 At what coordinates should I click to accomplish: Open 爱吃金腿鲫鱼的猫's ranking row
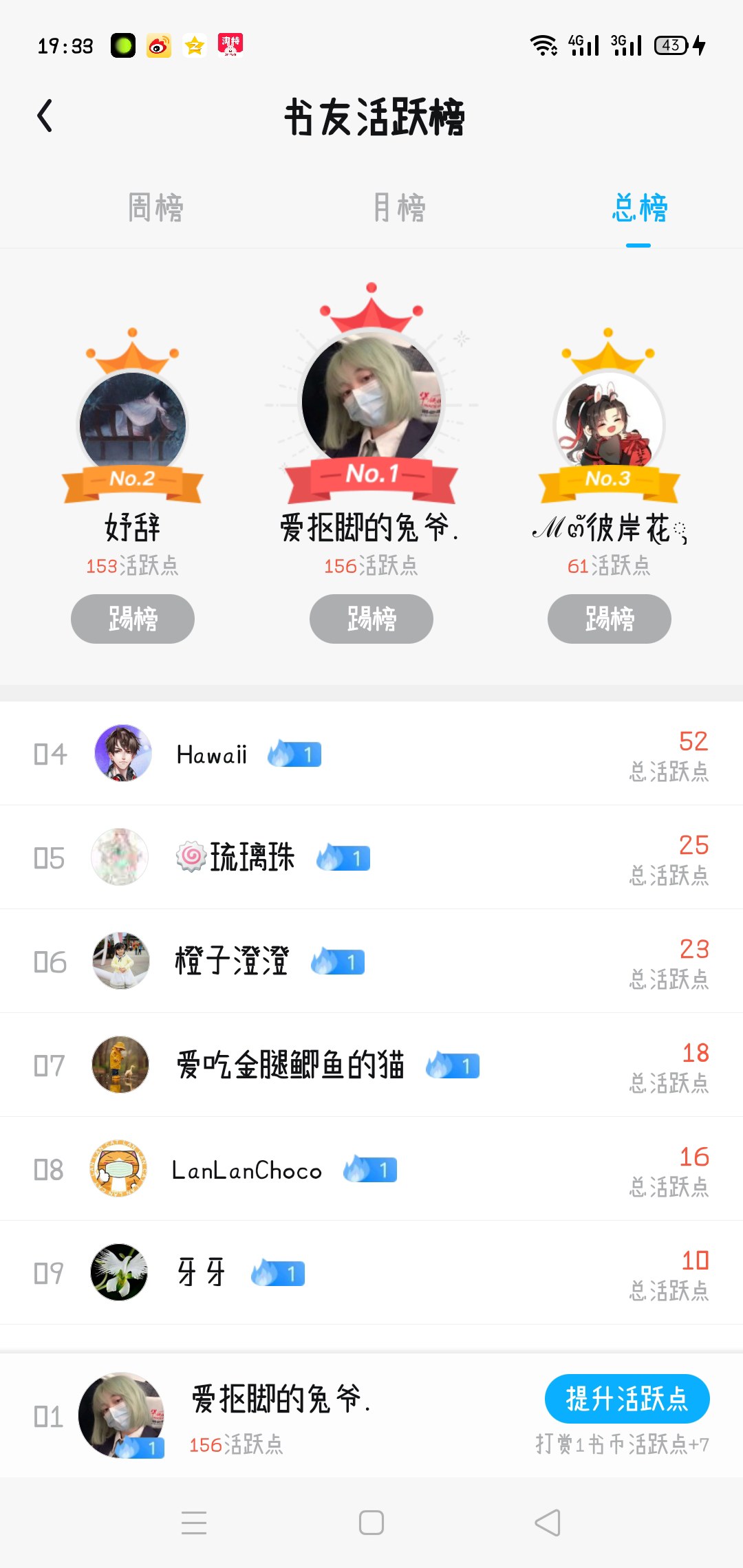pos(371,1065)
